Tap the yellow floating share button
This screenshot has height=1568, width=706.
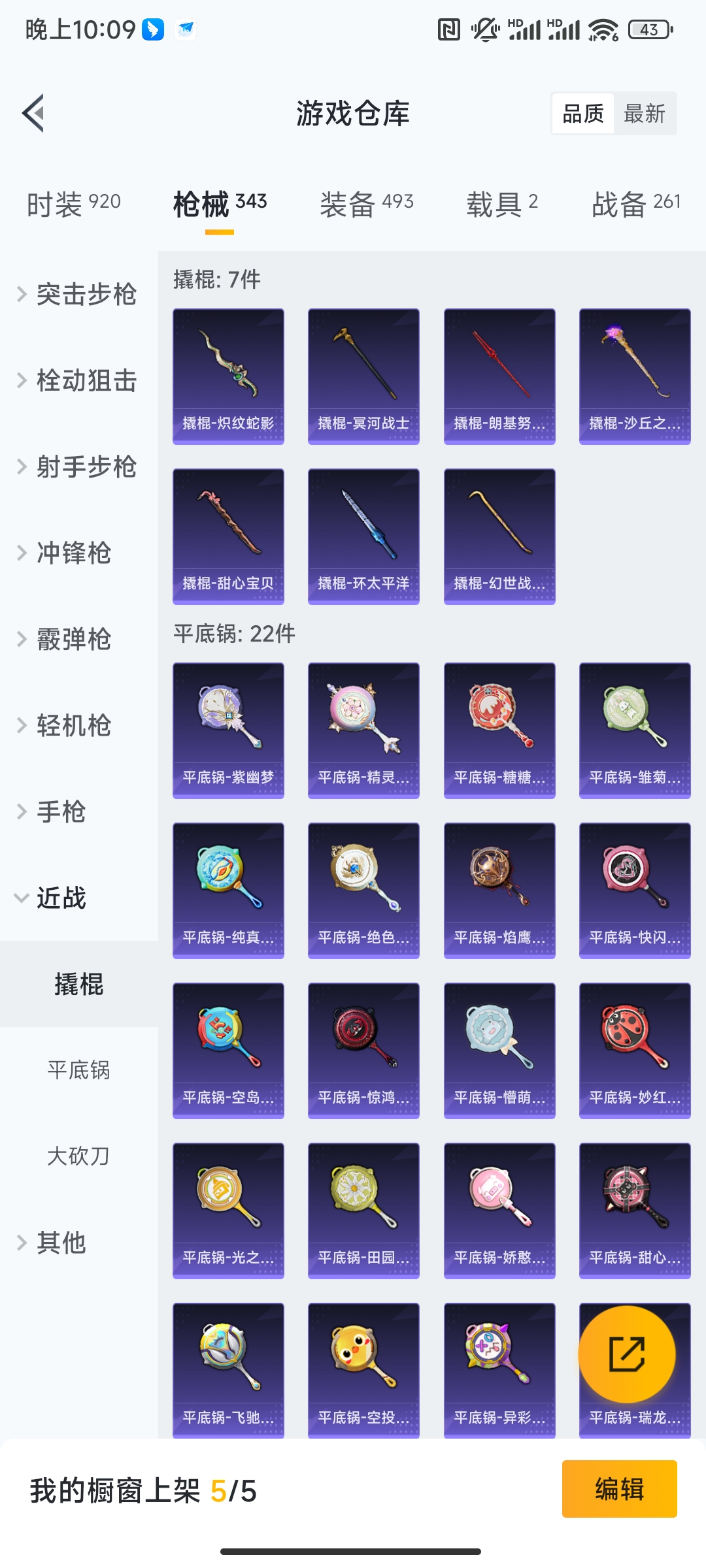pos(627,1354)
